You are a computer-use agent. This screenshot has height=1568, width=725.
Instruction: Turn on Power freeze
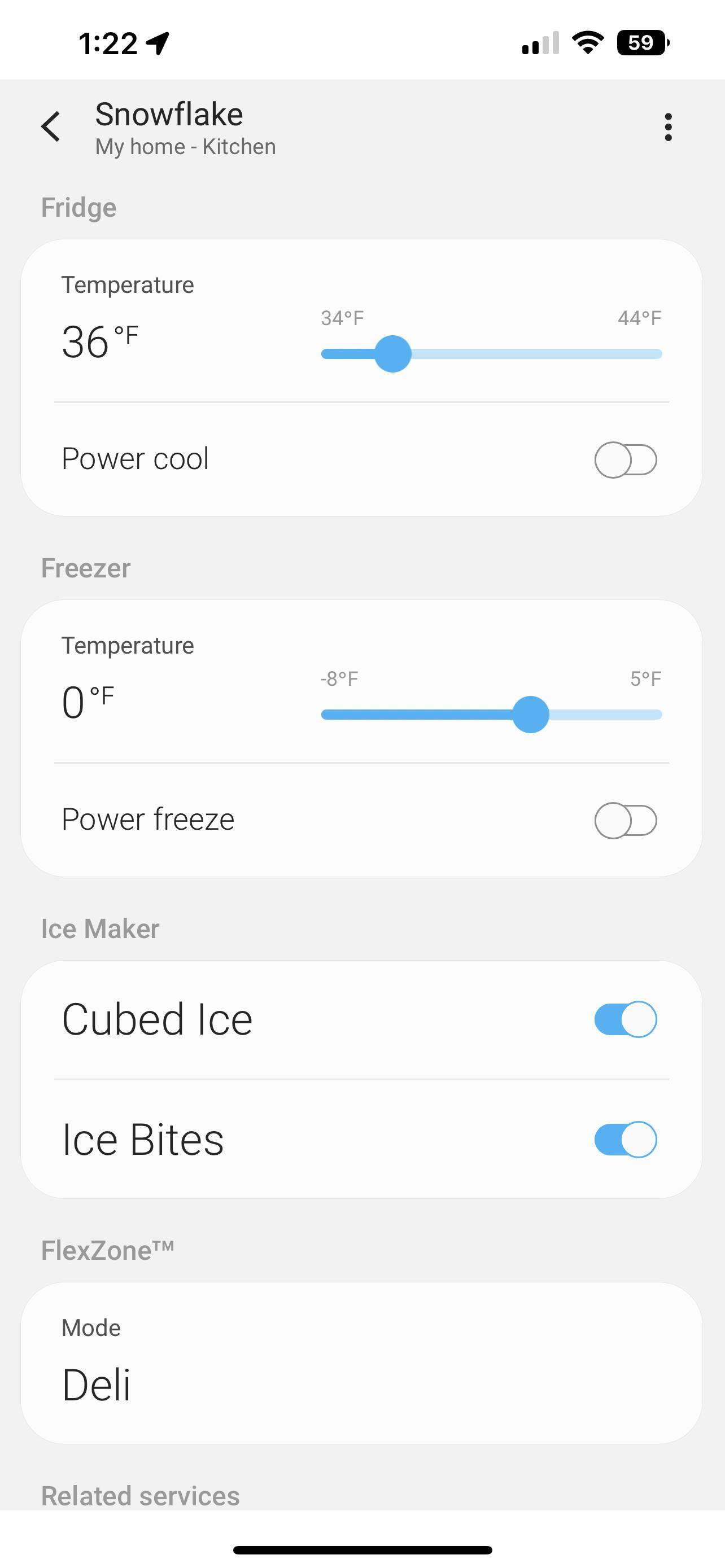(625, 821)
